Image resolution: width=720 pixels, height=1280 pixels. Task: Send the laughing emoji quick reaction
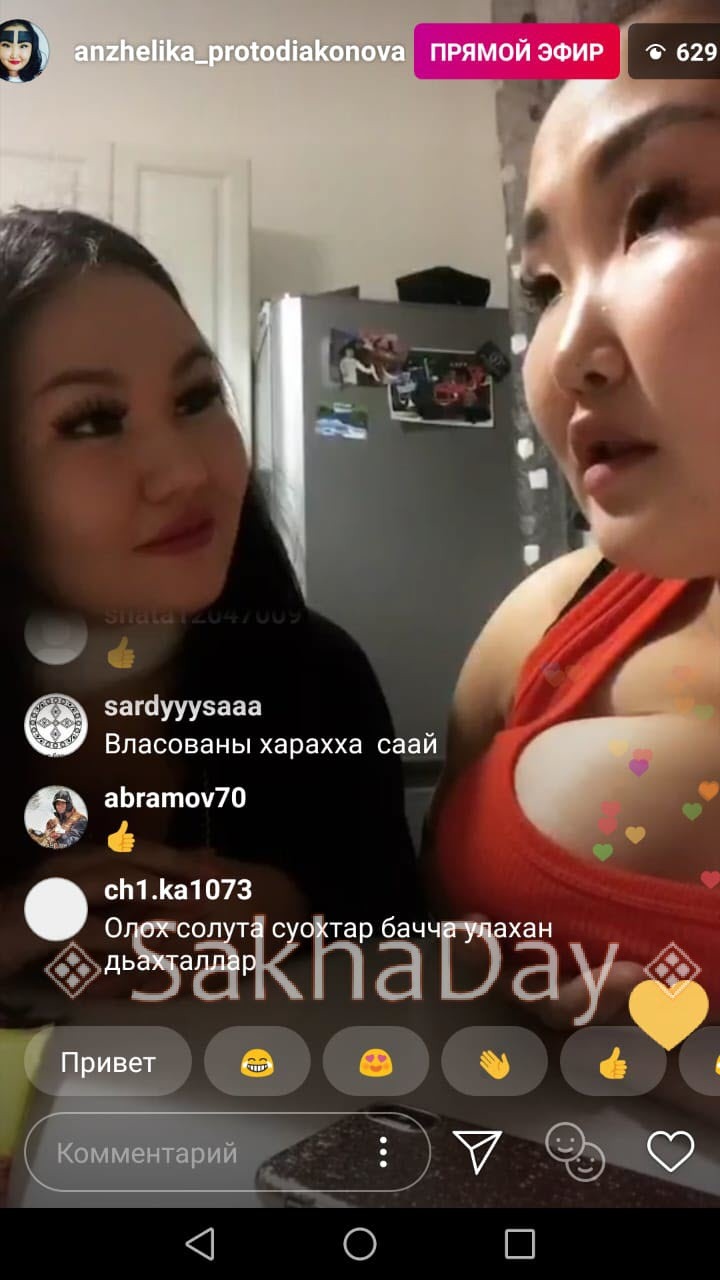tap(257, 1062)
